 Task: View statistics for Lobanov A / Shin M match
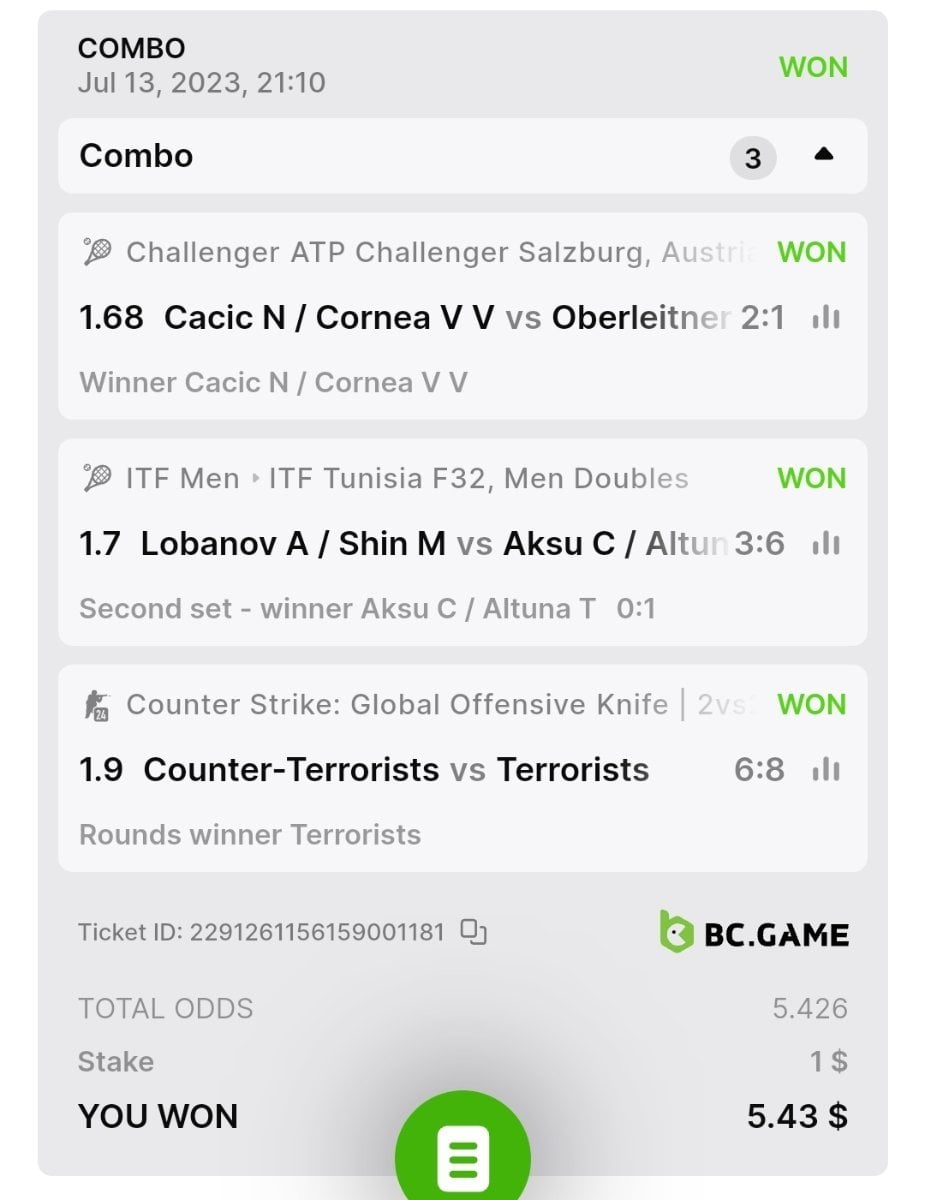(x=826, y=544)
